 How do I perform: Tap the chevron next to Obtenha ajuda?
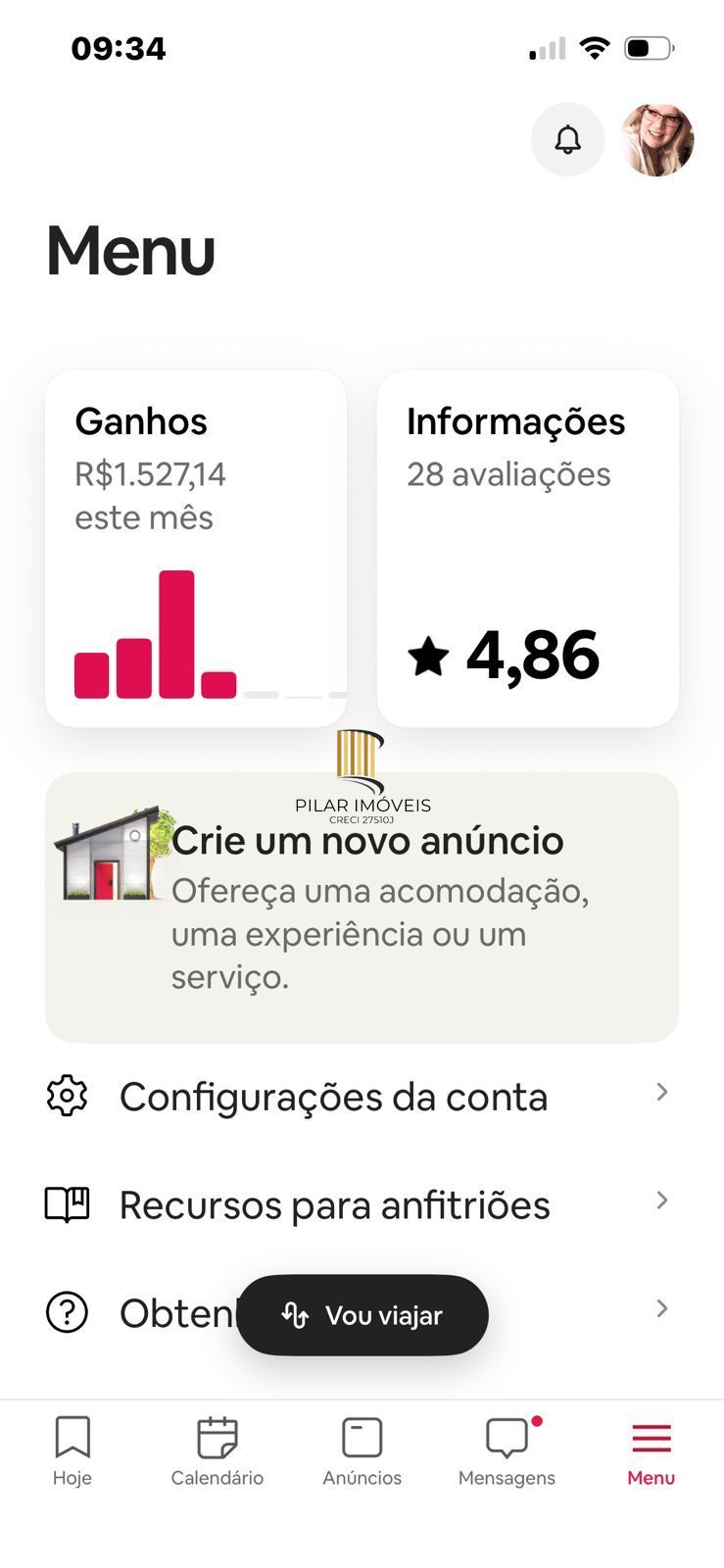click(x=662, y=1305)
